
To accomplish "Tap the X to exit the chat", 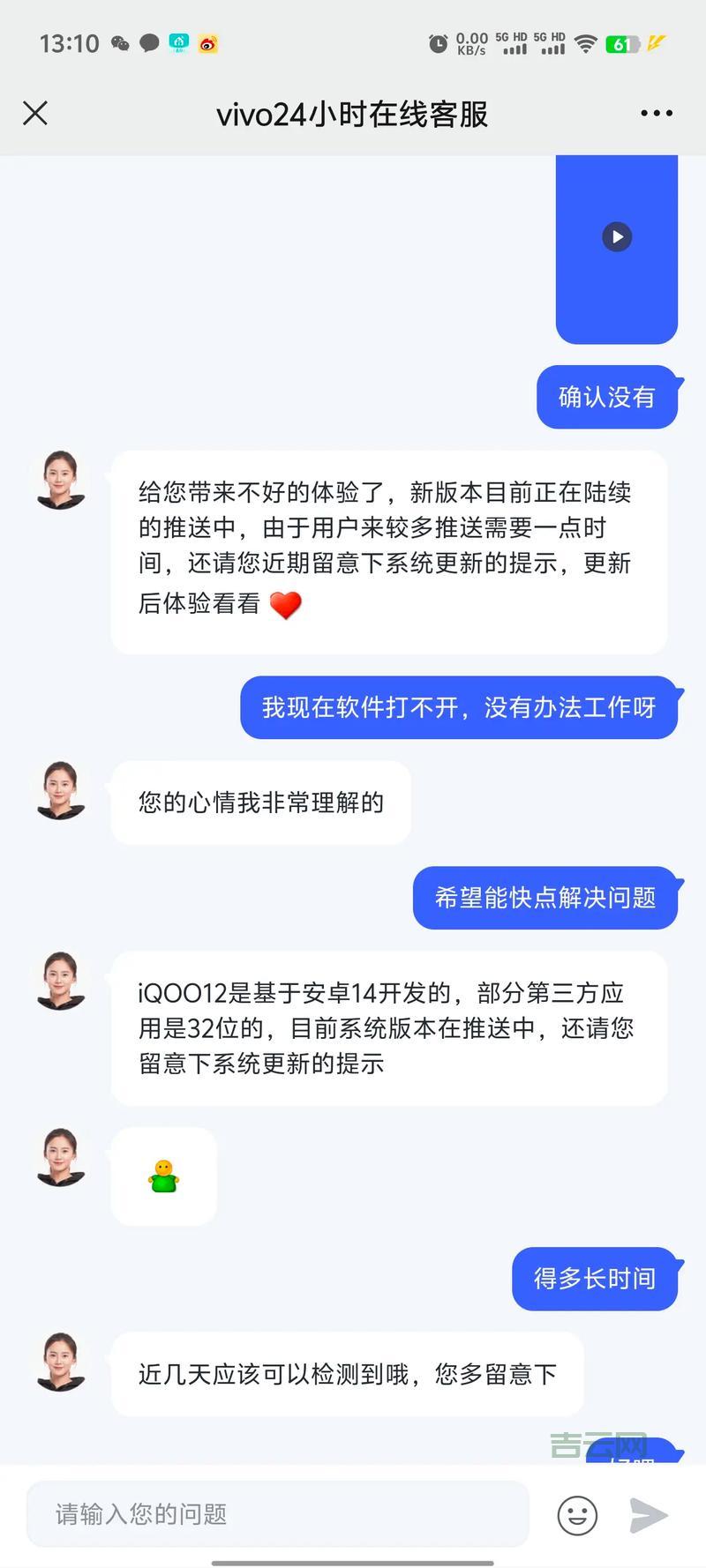I will point(35,113).
